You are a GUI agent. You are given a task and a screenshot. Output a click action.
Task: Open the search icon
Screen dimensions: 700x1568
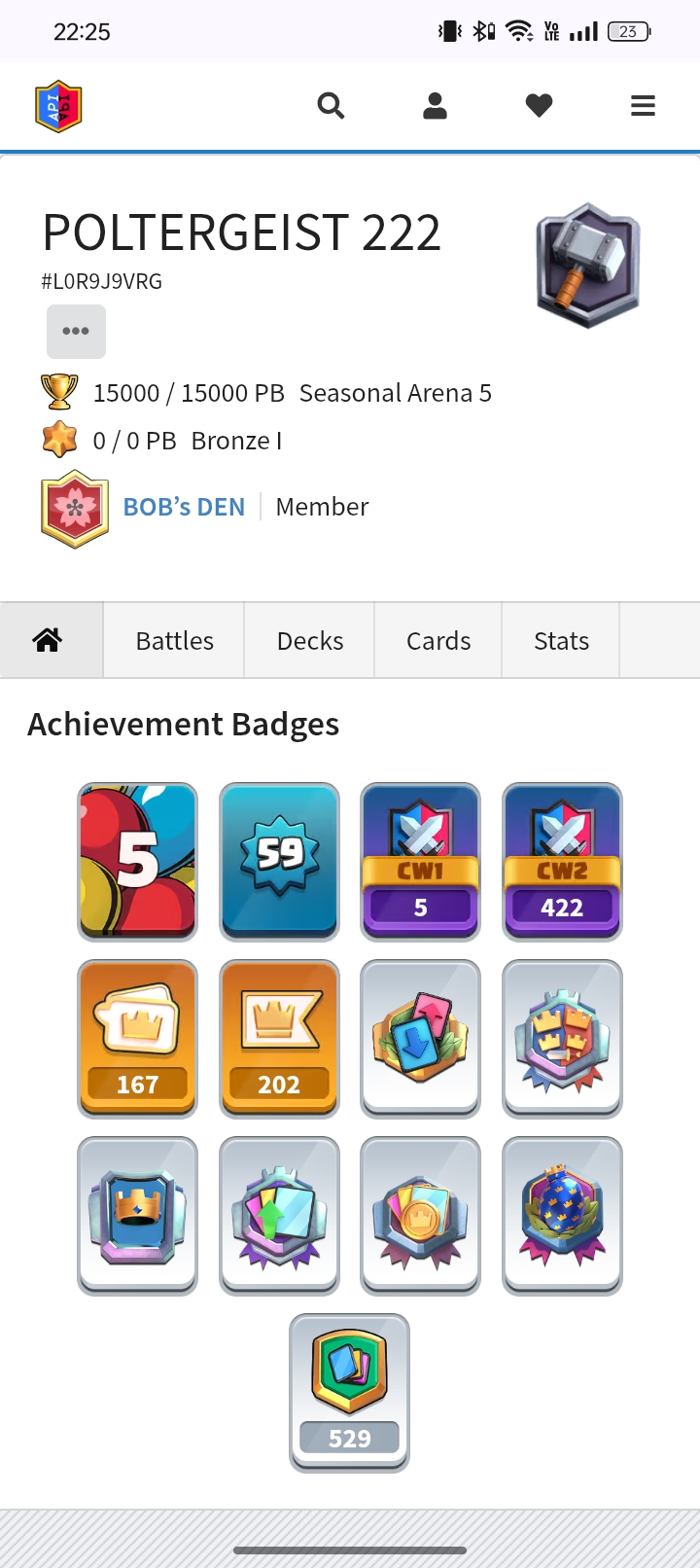[x=331, y=106]
